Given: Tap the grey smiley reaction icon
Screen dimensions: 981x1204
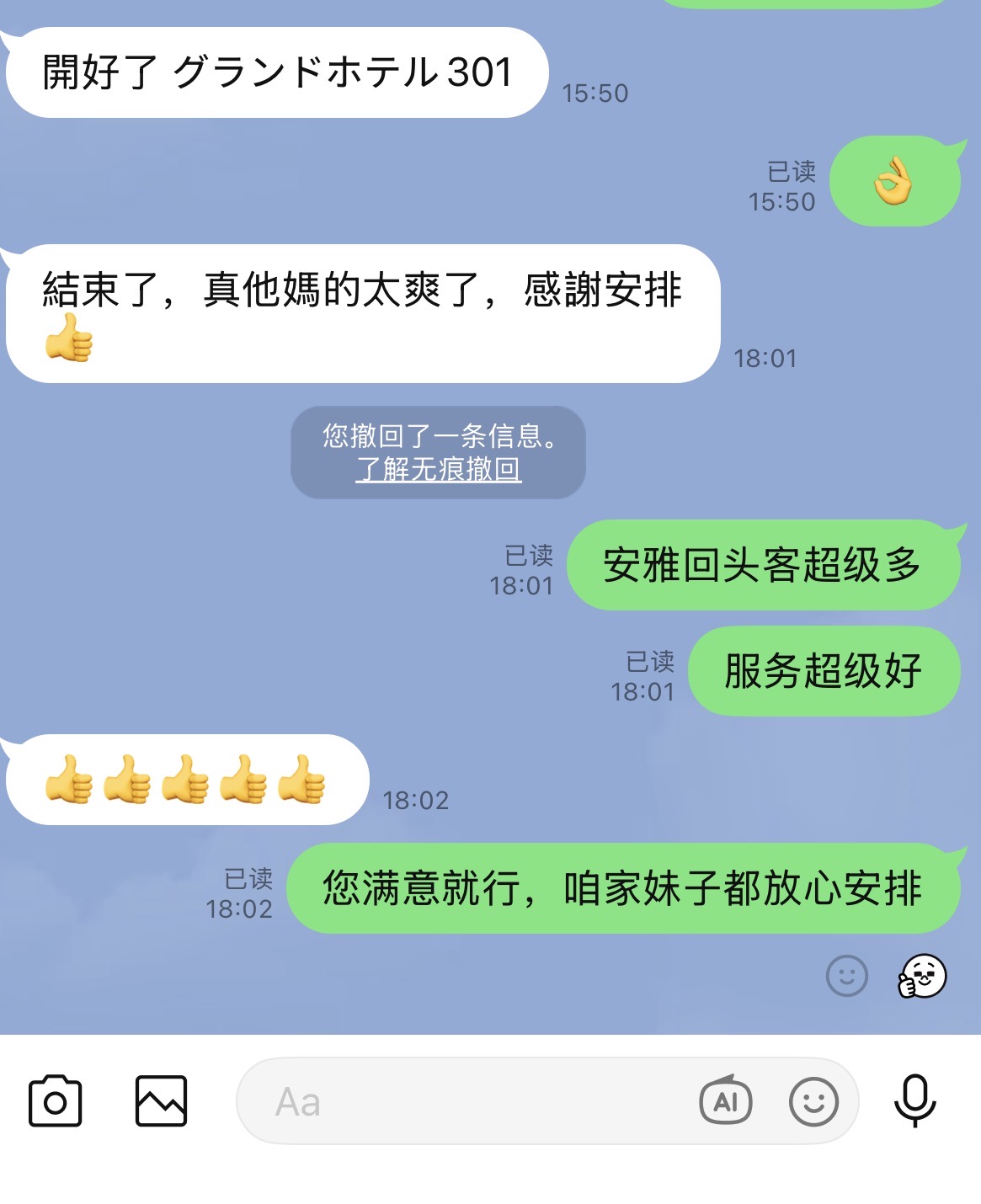Looking at the screenshot, I should point(847,977).
